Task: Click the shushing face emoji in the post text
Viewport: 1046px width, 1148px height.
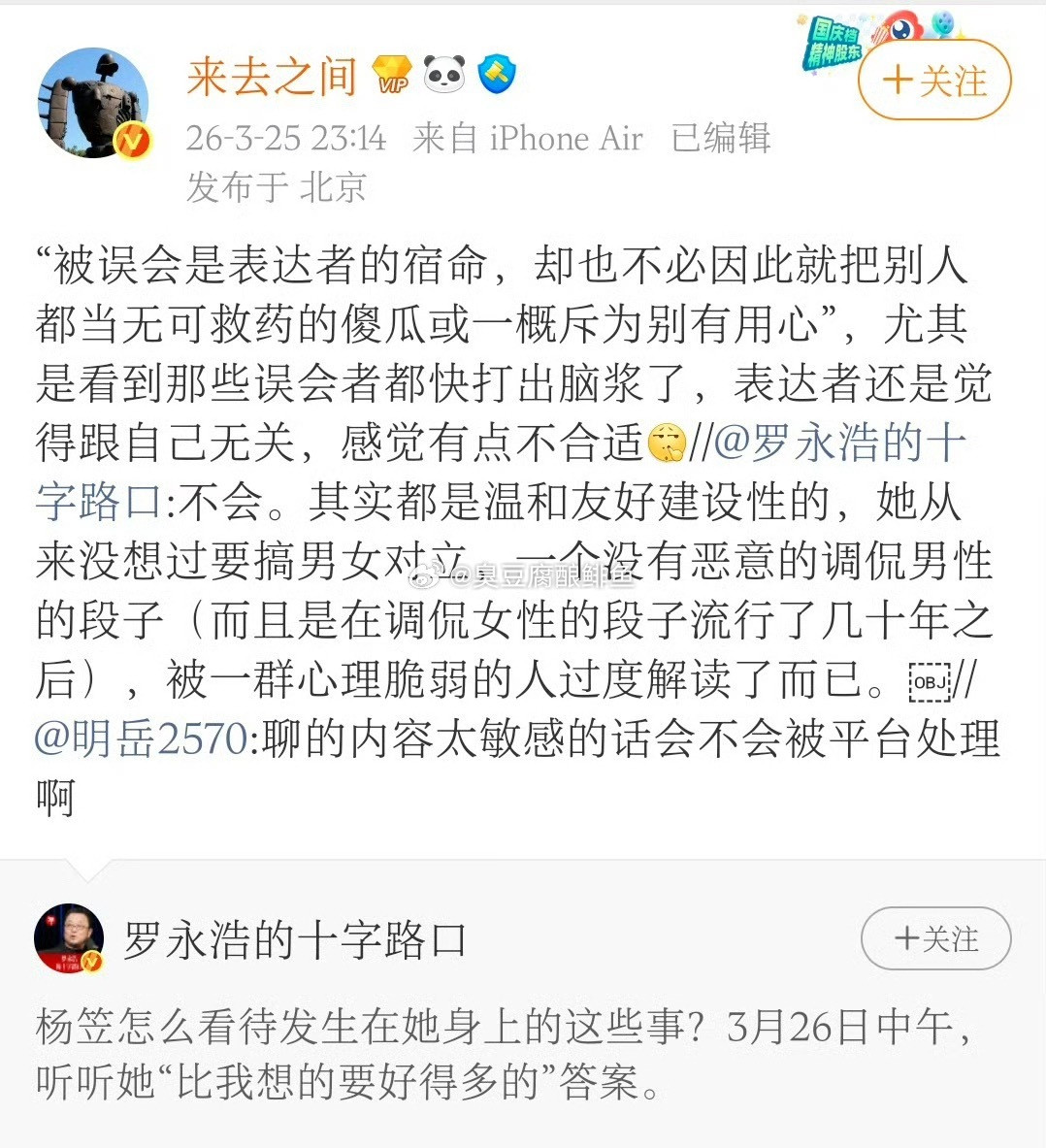Action: click(668, 444)
